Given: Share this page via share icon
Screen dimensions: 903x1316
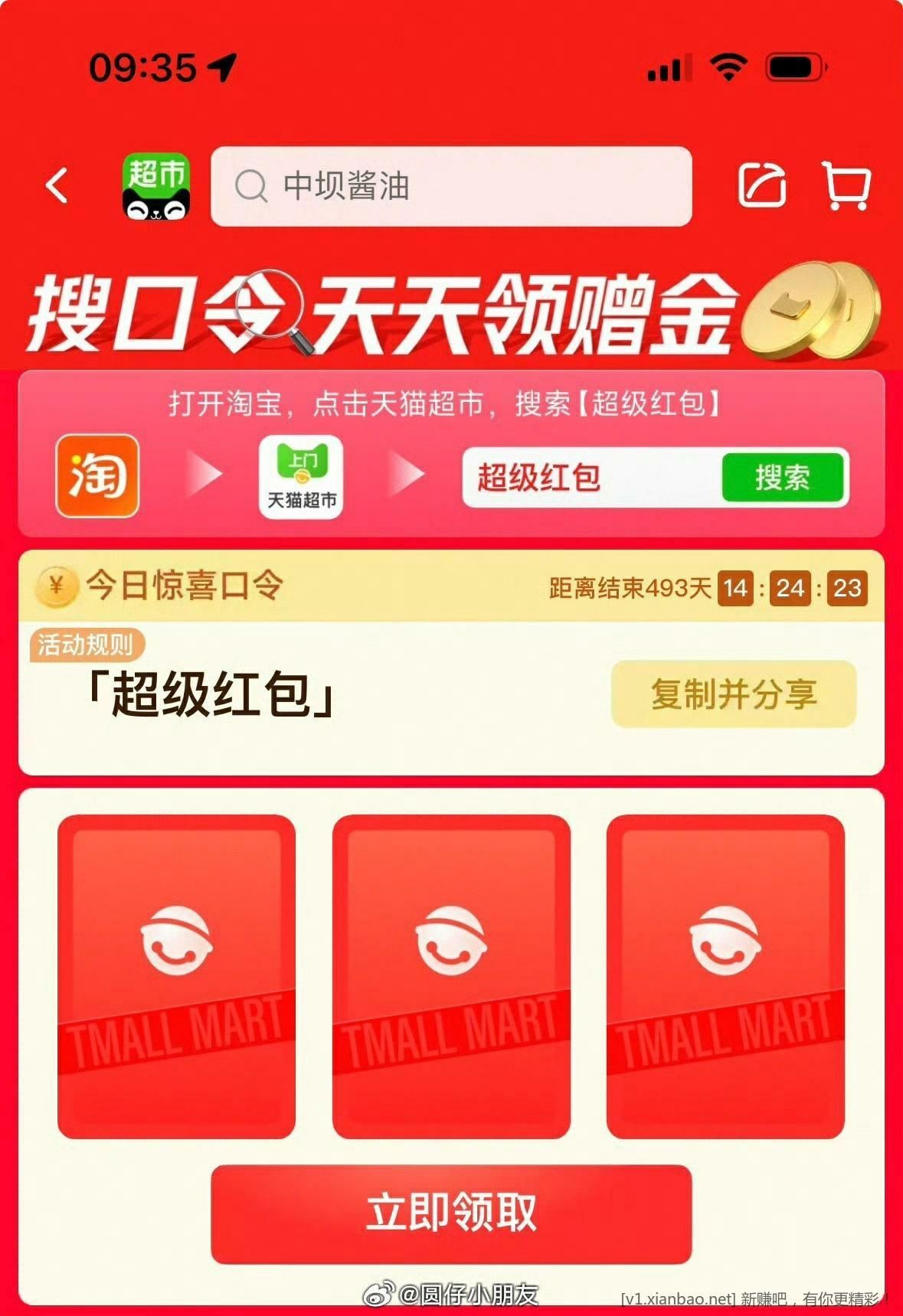Looking at the screenshot, I should pos(761,185).
